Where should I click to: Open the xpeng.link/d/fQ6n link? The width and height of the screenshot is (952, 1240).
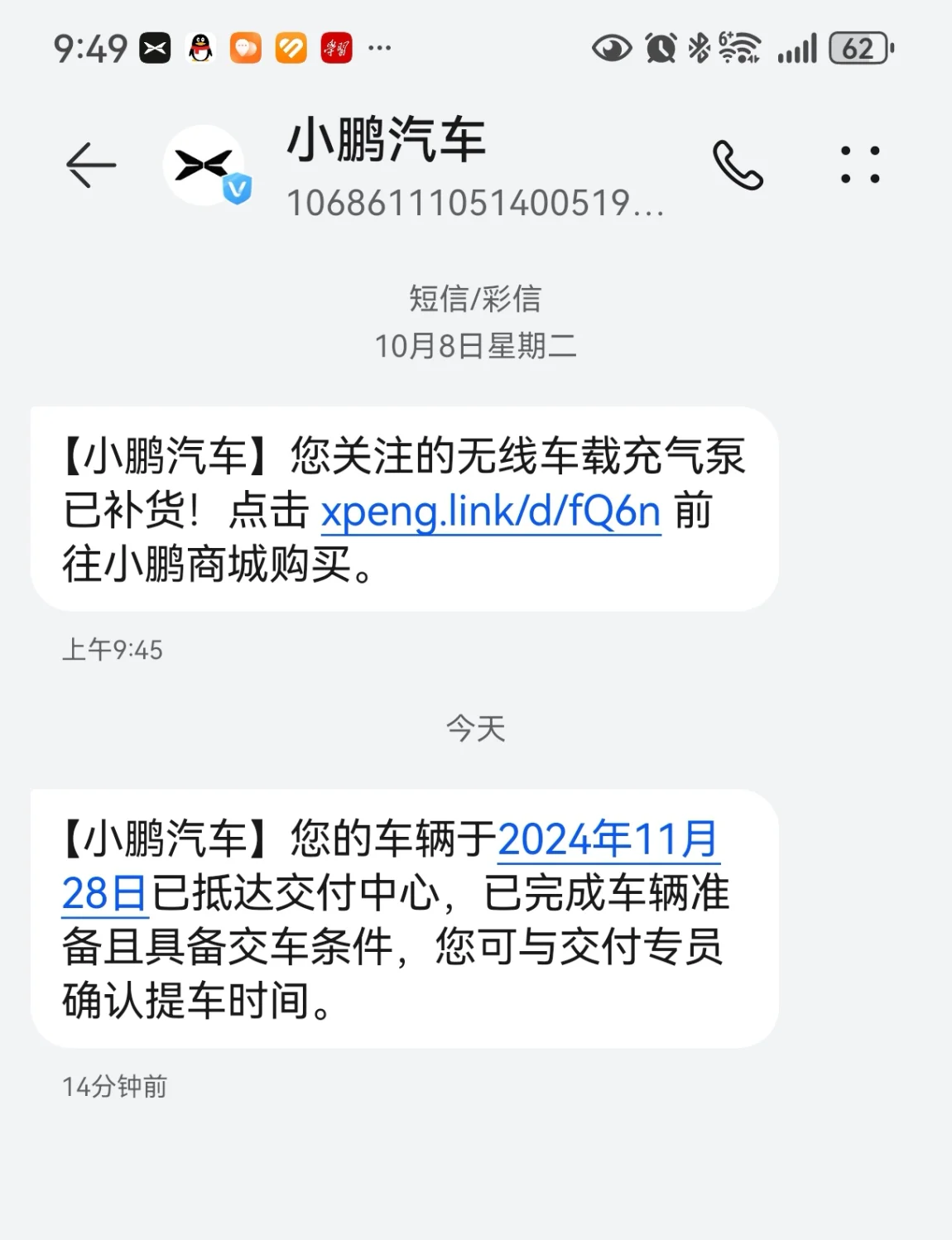pos(491,512)
